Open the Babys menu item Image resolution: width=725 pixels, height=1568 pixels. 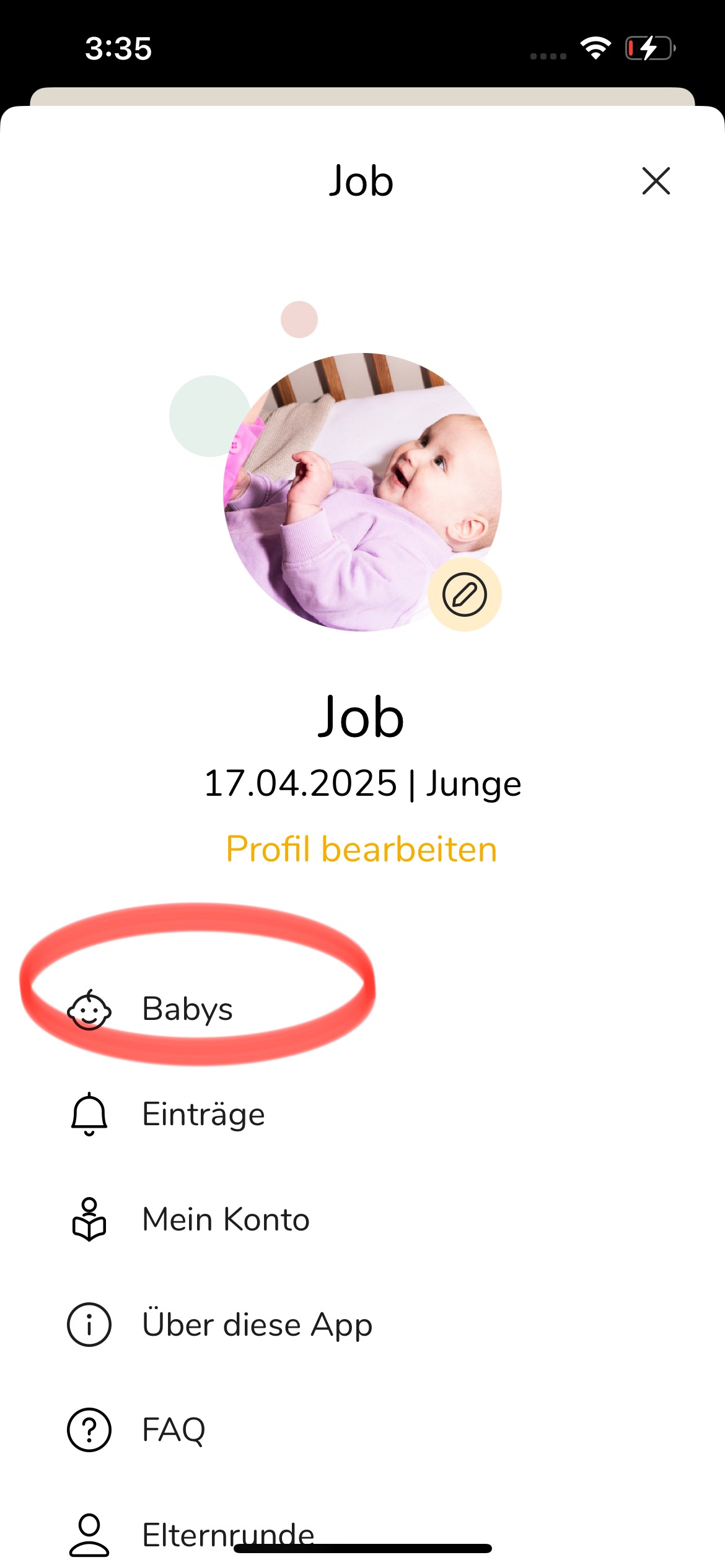coord(187,1009)
